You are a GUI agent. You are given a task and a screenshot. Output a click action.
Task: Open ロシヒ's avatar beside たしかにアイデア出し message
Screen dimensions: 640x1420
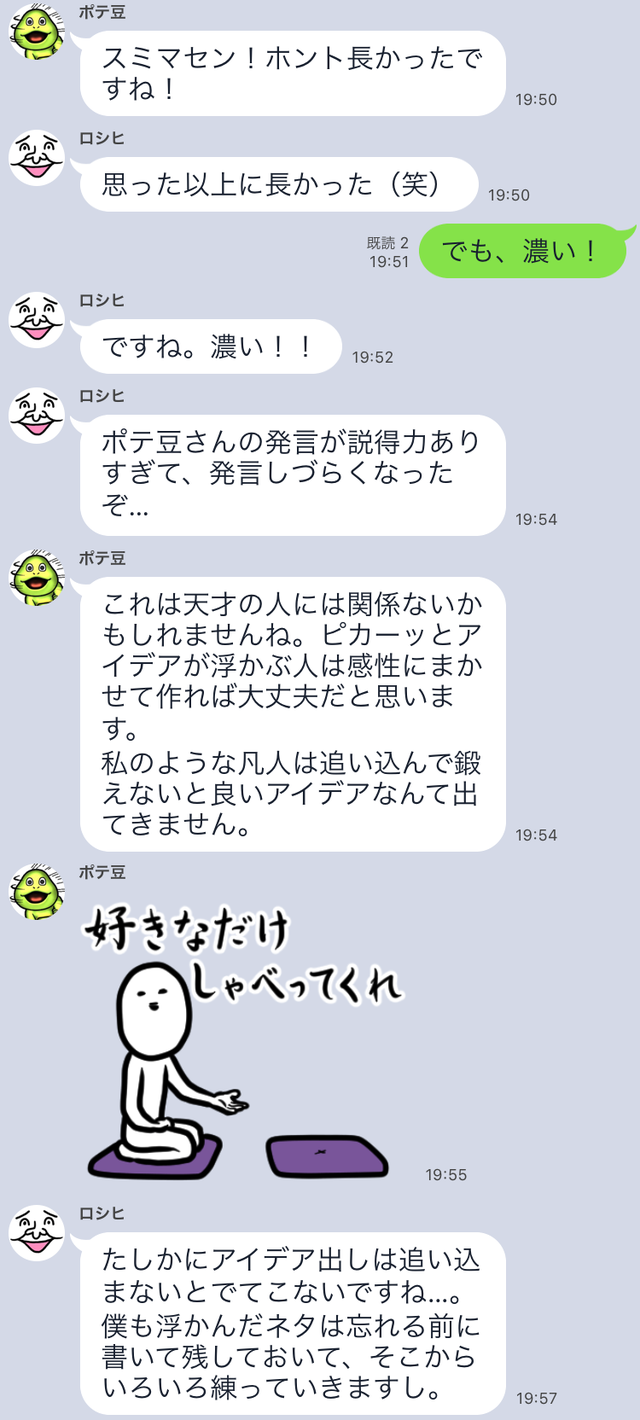(37, 1233)
